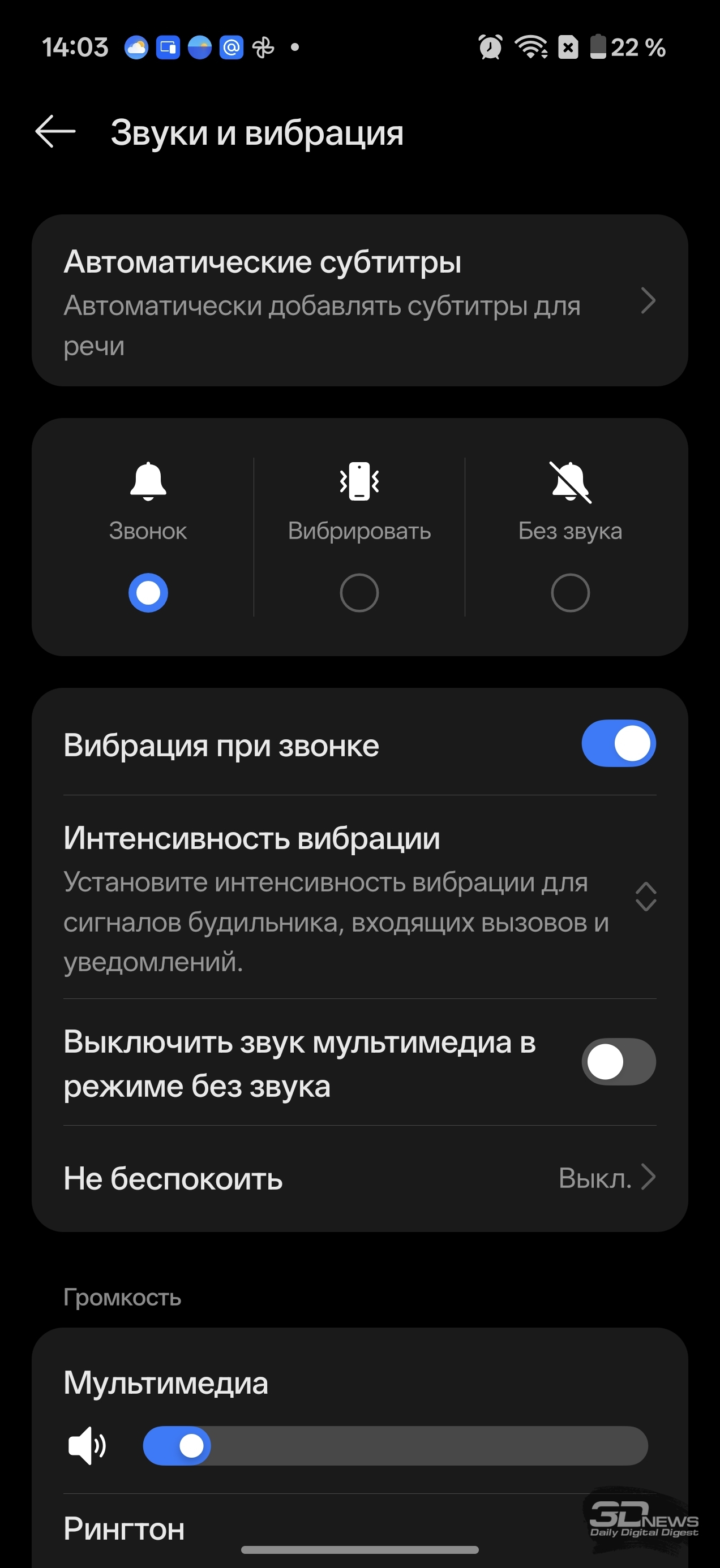Choose the Без звука mode
Viewport: 720px width, 1568px height.
tap(570, 592)
